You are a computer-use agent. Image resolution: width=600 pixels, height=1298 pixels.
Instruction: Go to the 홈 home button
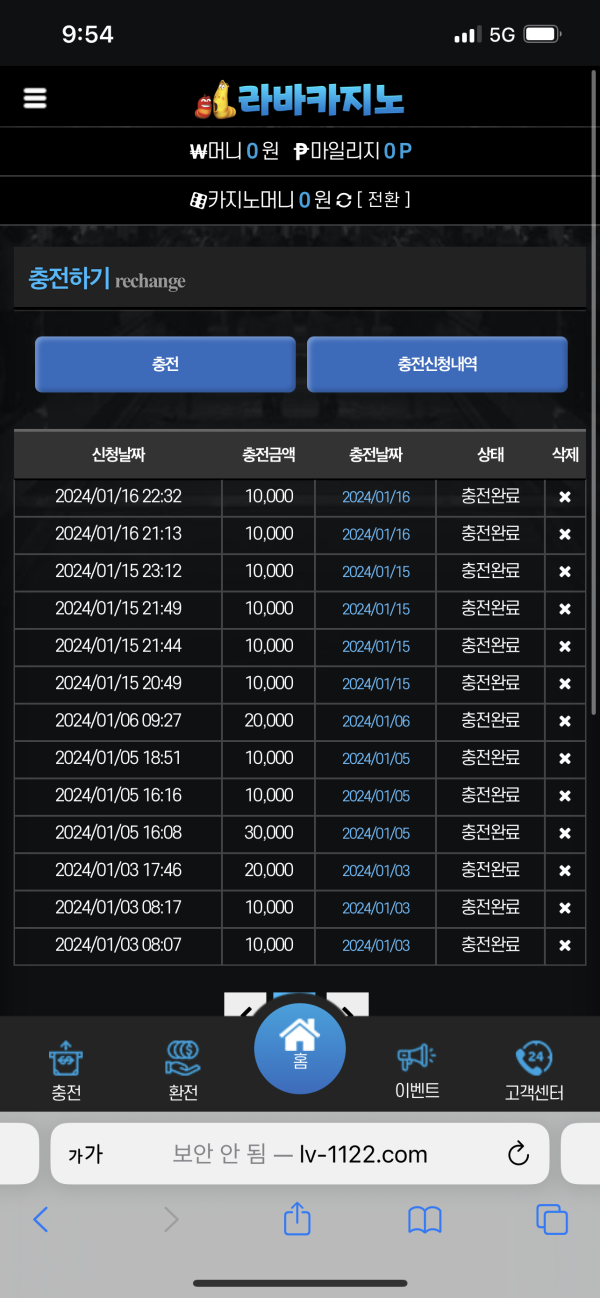coord(300,1048)
